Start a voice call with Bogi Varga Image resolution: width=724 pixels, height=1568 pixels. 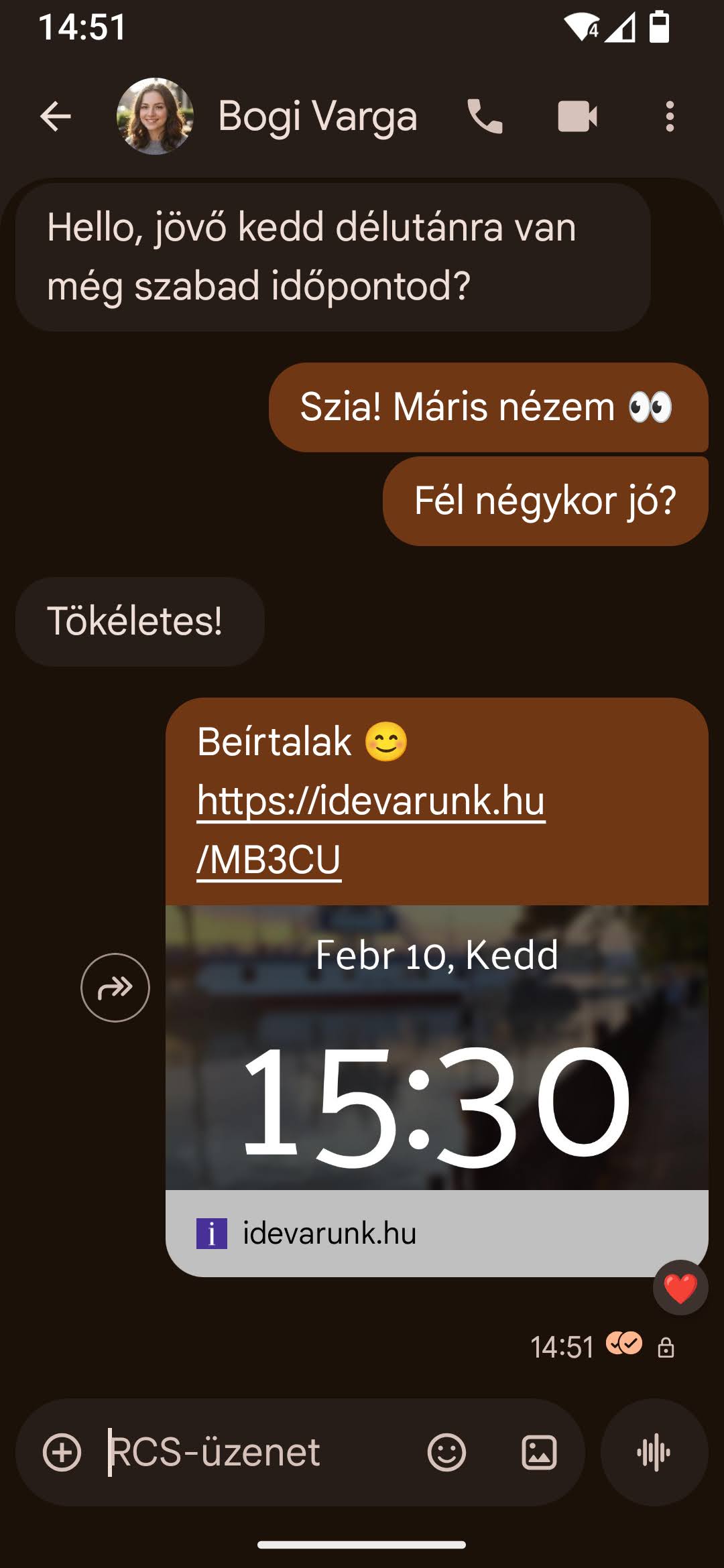click(485, 117)
